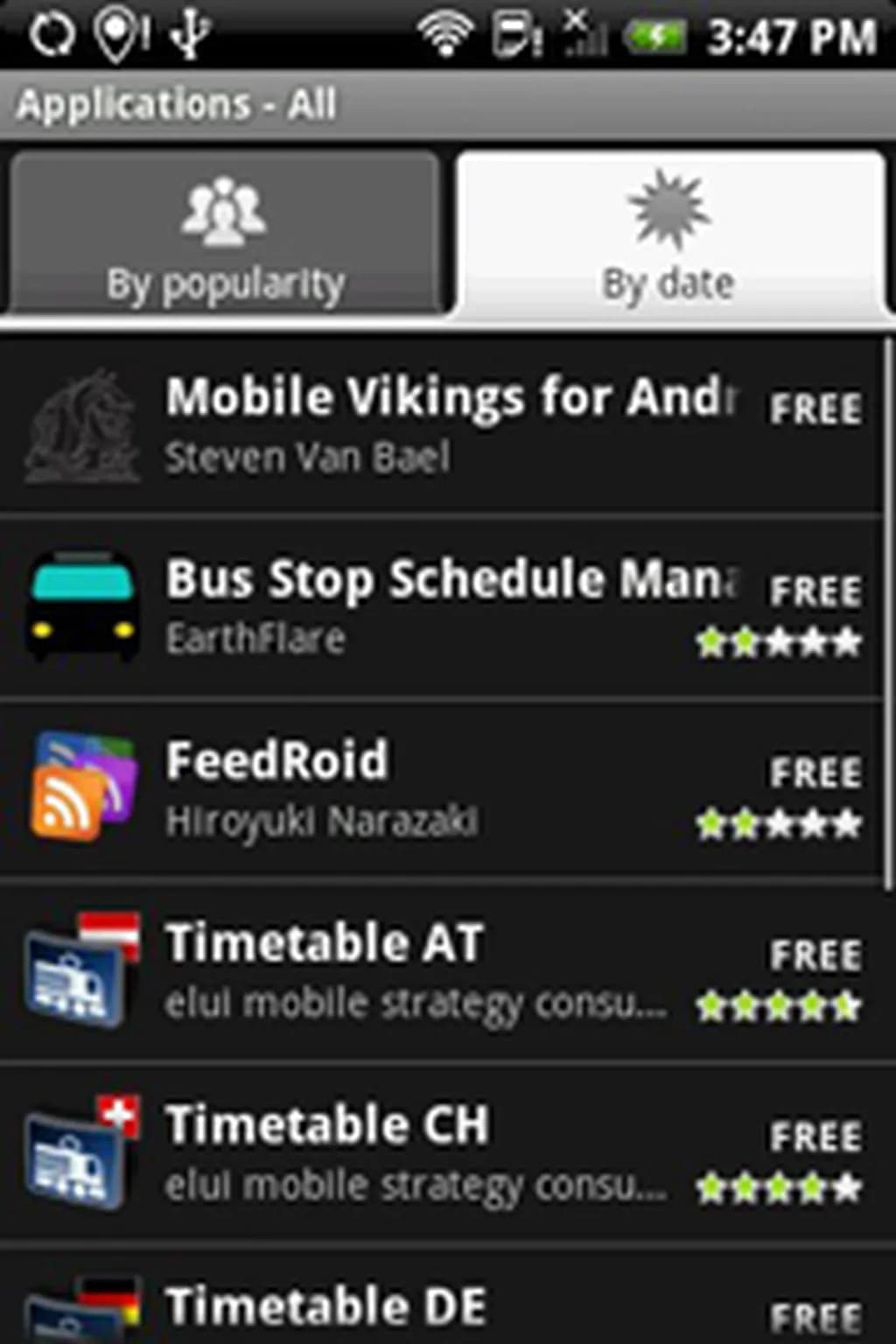Open Mobile Vikings for Android app listing
896x1344 pixels.
442,425
